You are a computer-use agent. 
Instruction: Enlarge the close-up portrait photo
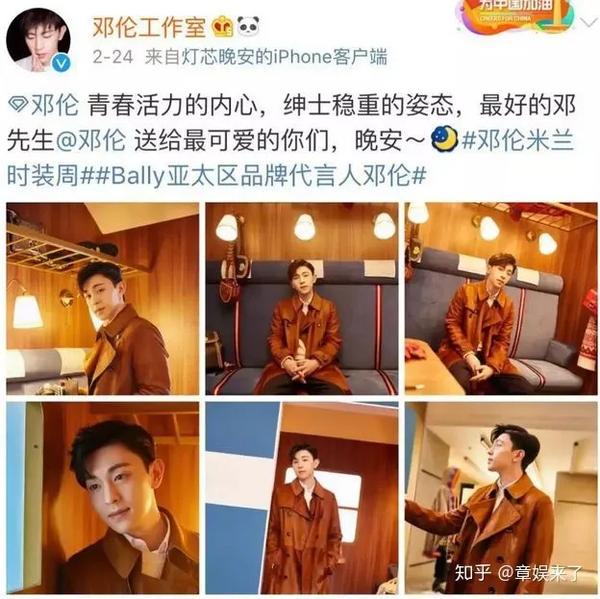[x=102, y=498]
